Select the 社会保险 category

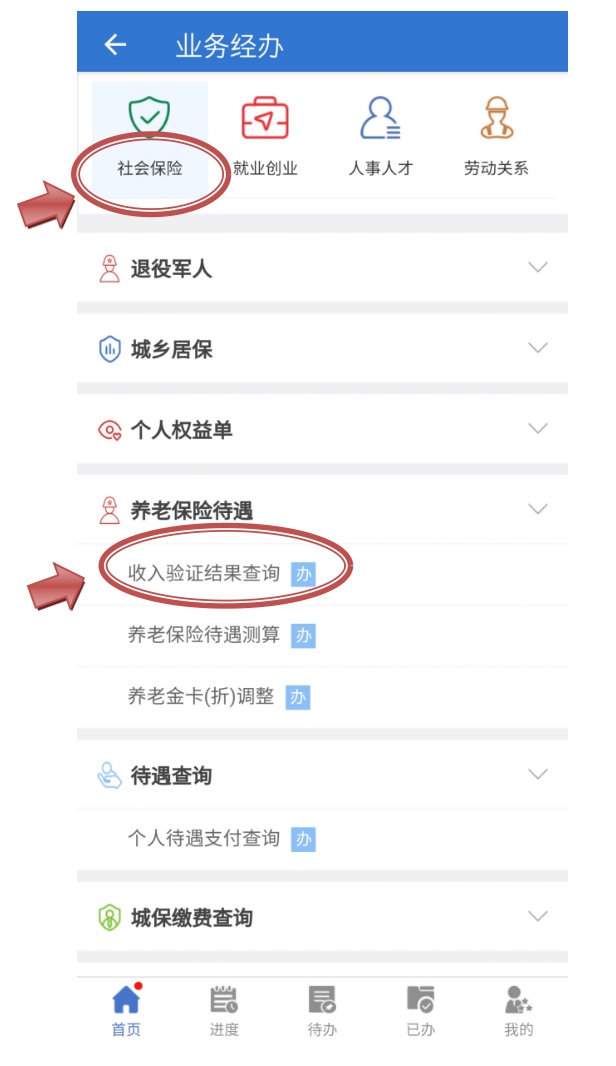(x=150, y=140)
